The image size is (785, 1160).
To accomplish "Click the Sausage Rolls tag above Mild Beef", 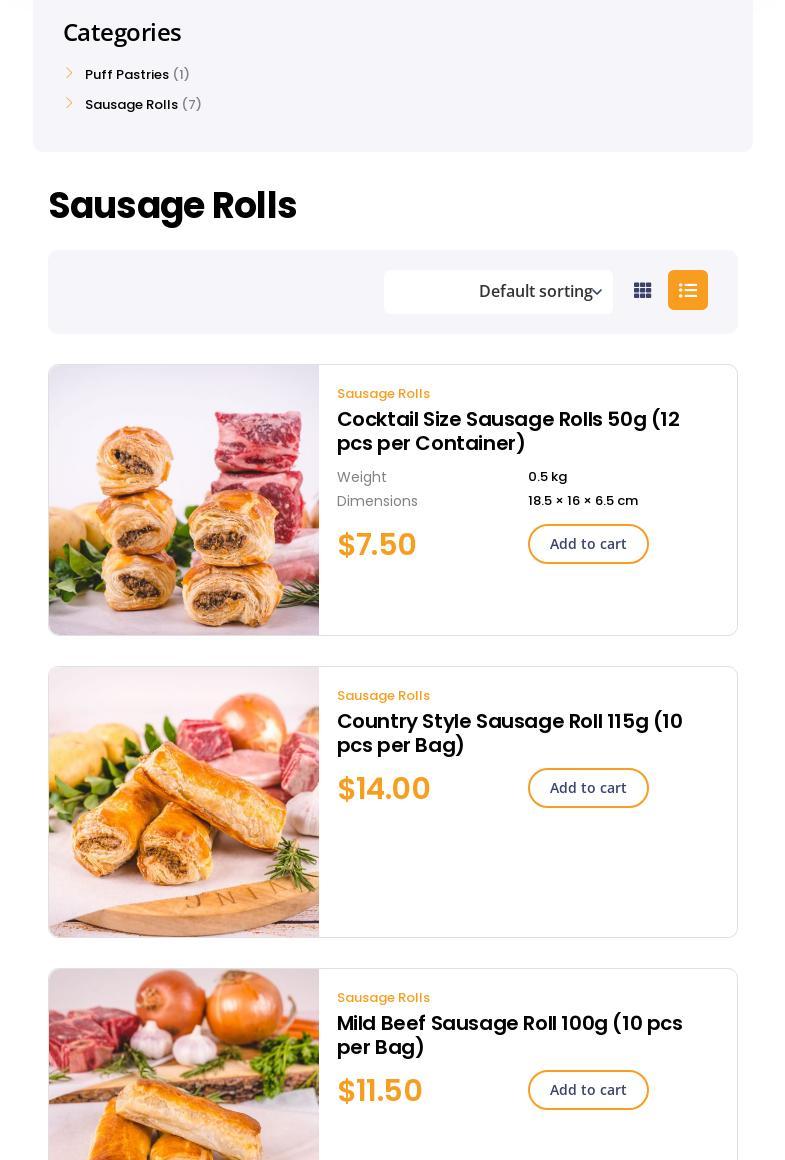I will pos(383,997).
